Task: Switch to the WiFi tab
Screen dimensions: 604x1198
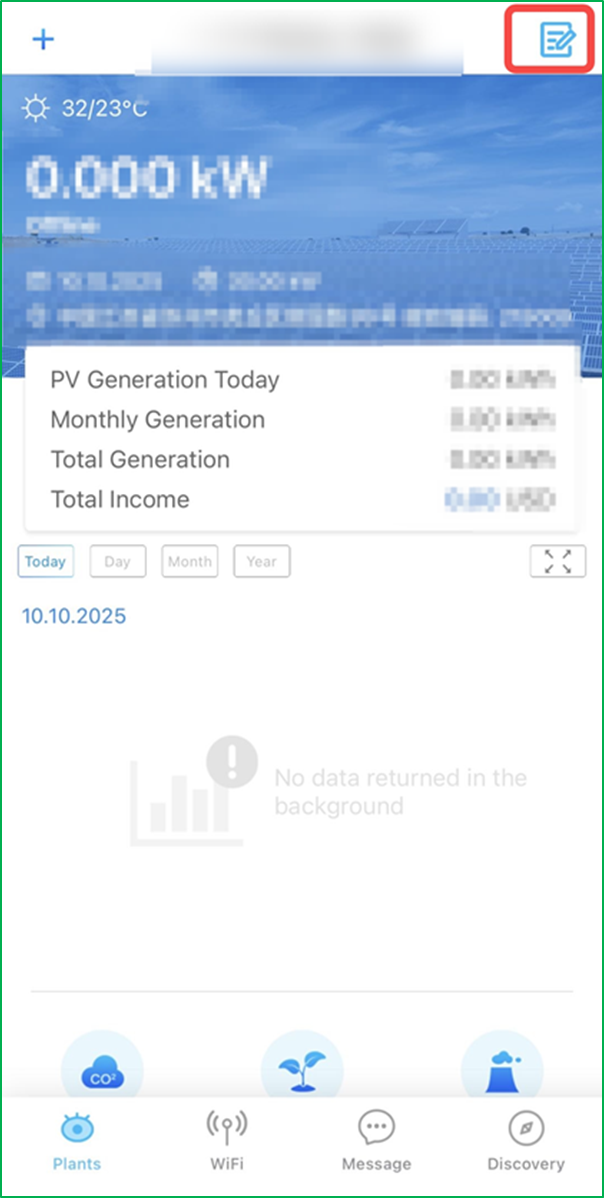Action: (x=227, y=1142)
